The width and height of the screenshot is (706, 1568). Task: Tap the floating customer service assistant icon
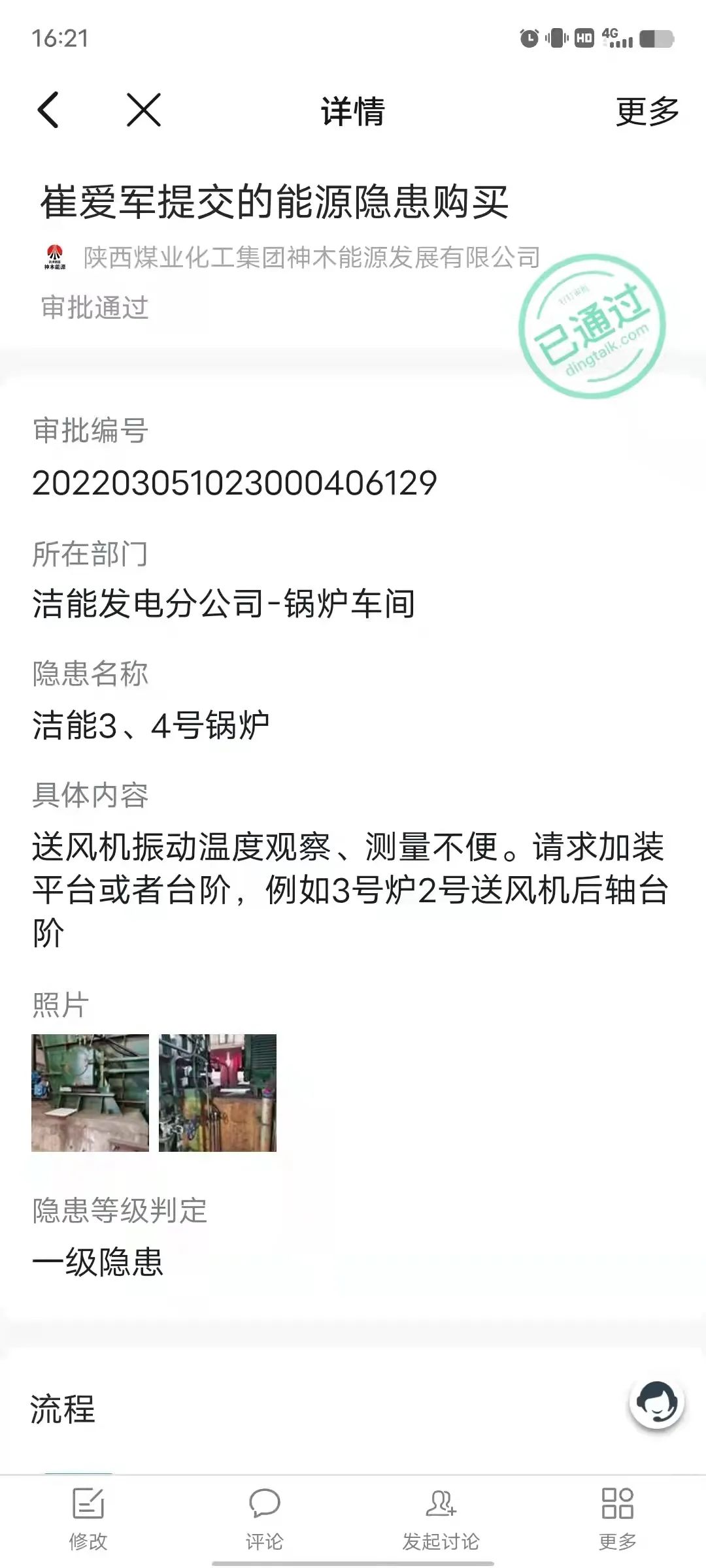[657, 1402]
